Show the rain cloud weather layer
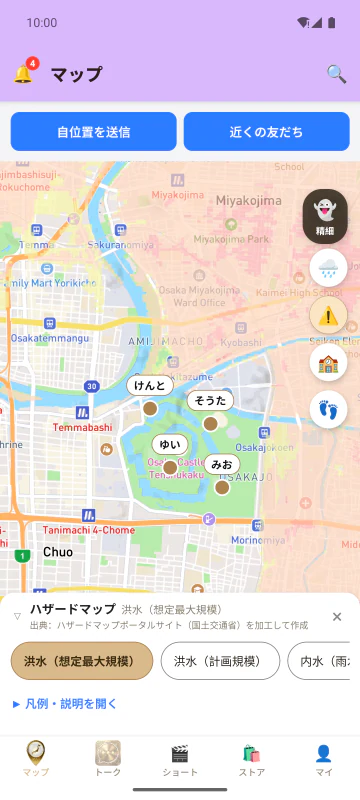The width and height of the screenshot is (360, 800). point(328,268)
